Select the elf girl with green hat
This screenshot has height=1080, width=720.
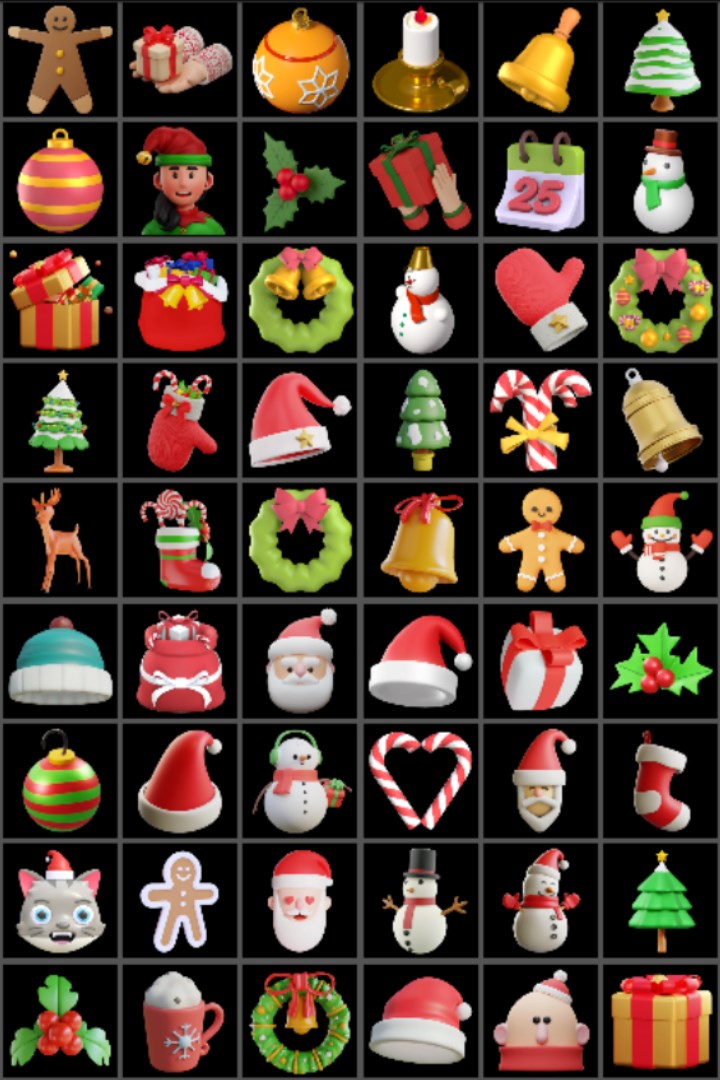pyautogui.click(x=181, y=181)
